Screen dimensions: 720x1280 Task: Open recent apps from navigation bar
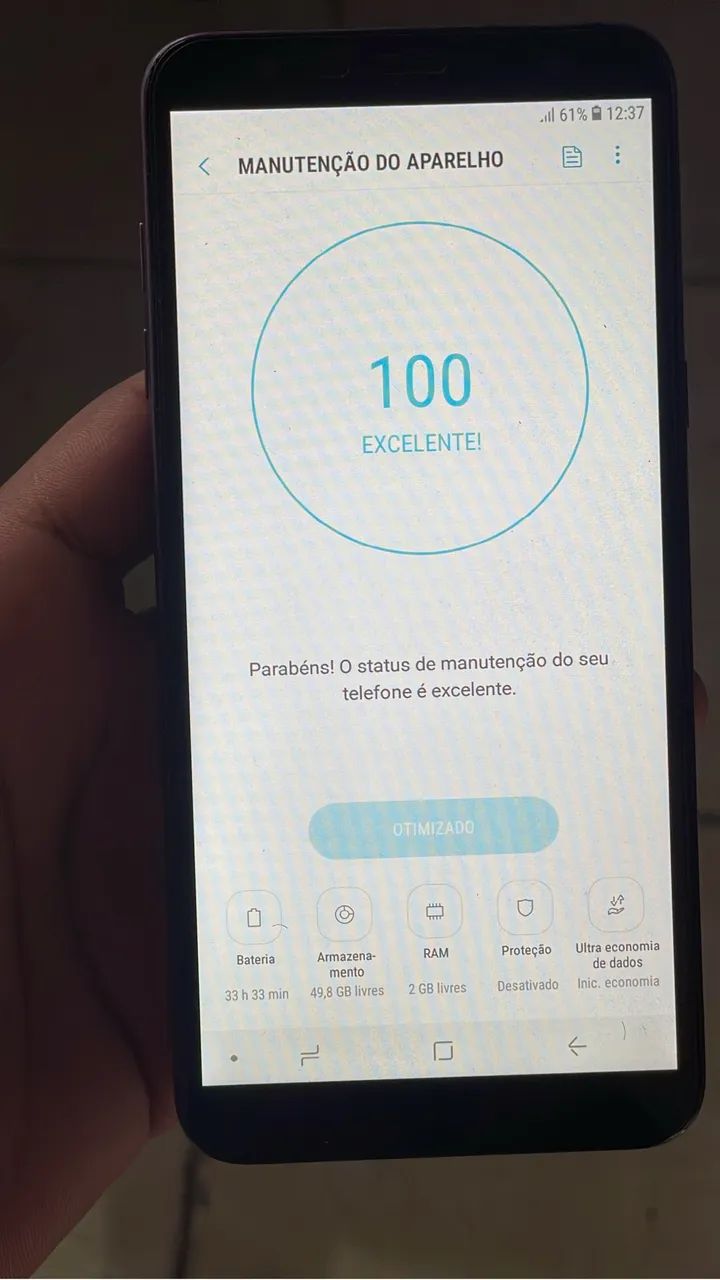click(310, 1054)
